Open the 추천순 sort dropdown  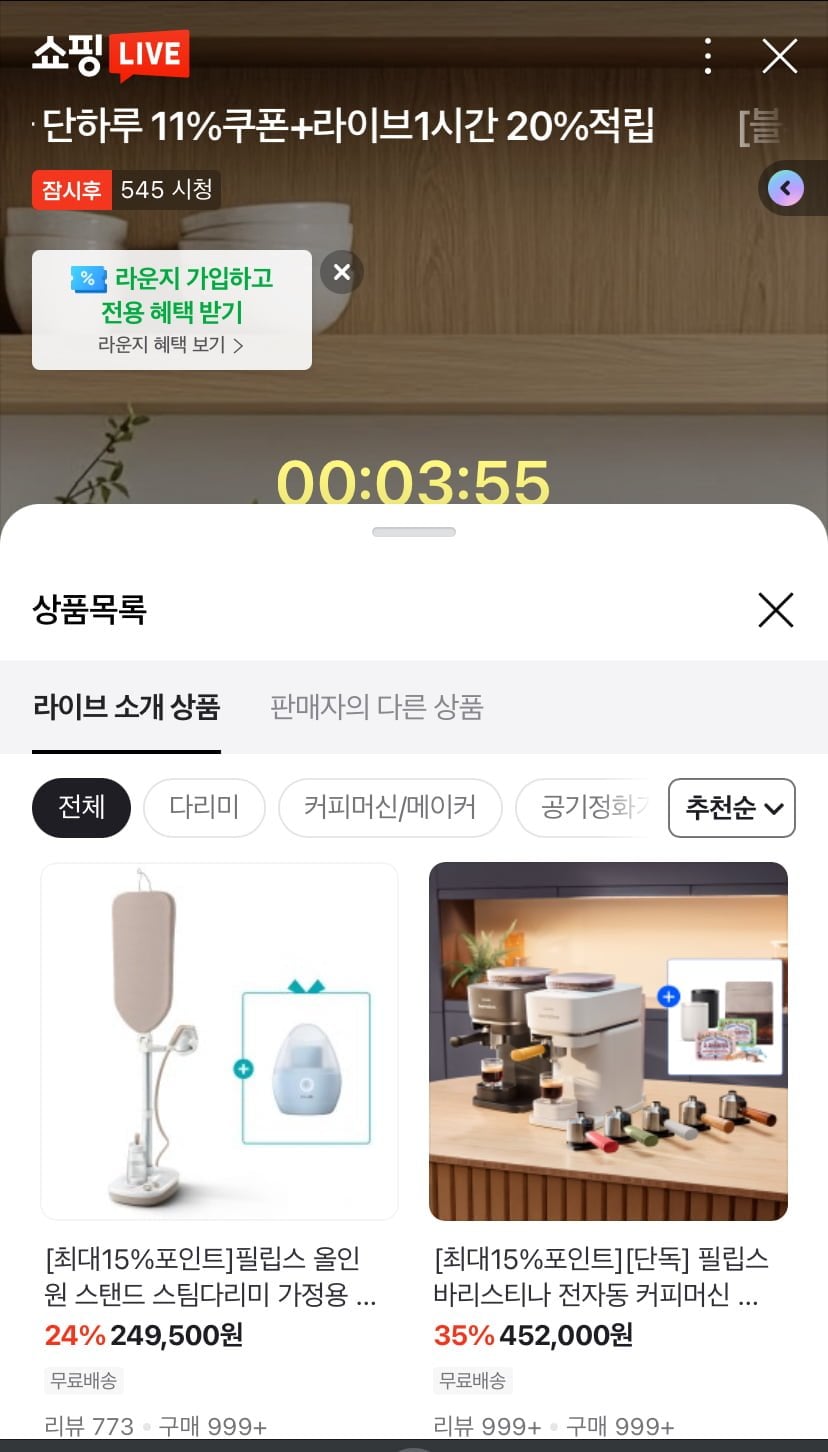(731, 807)
